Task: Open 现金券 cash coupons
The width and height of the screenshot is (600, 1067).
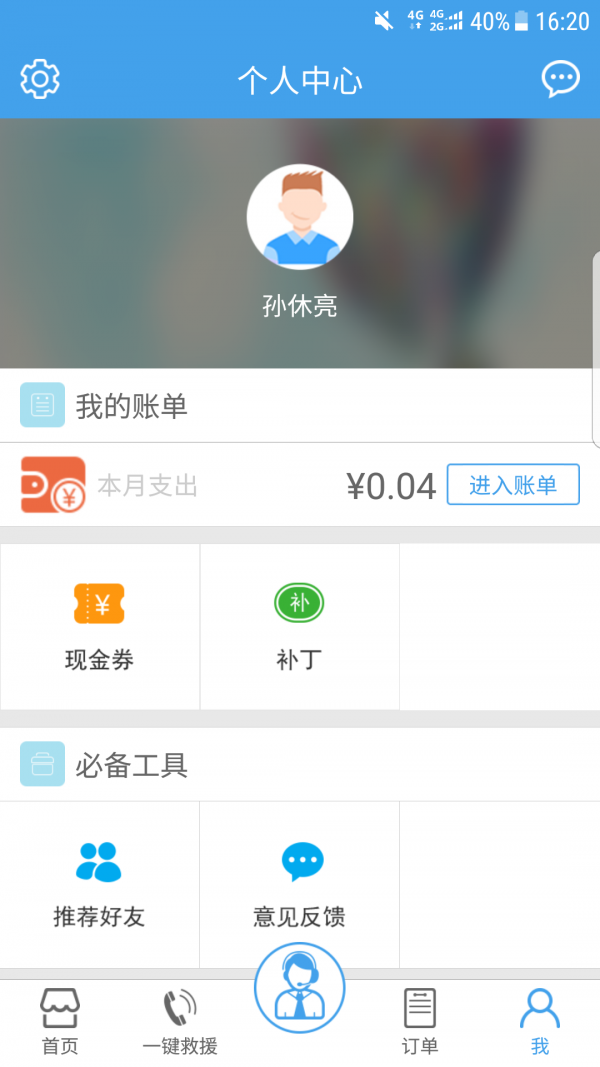Action: [99, 626]
